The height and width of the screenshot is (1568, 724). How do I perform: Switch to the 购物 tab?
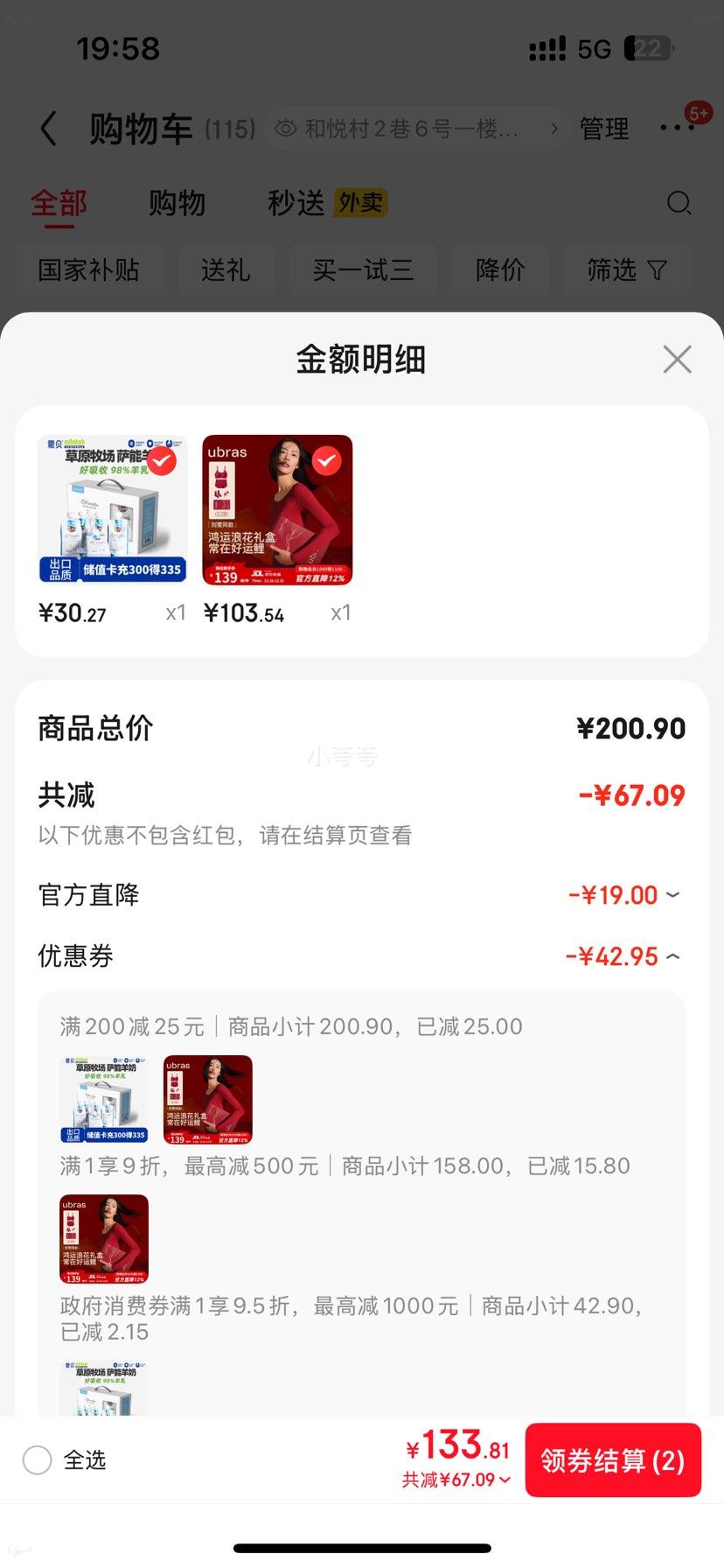click(x=177, y=203)
